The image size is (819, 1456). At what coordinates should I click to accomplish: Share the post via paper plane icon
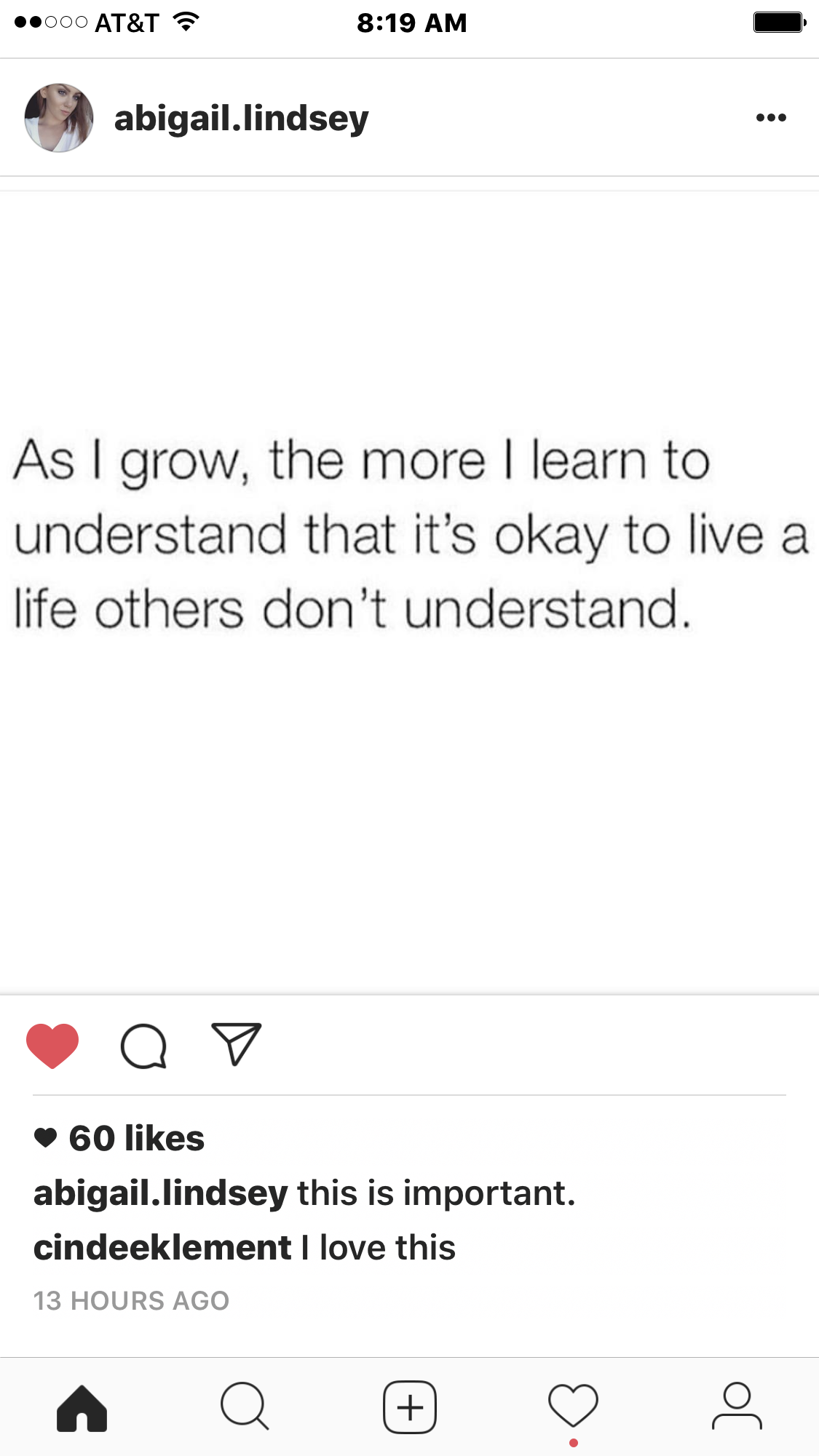(x=236, y=1044)
